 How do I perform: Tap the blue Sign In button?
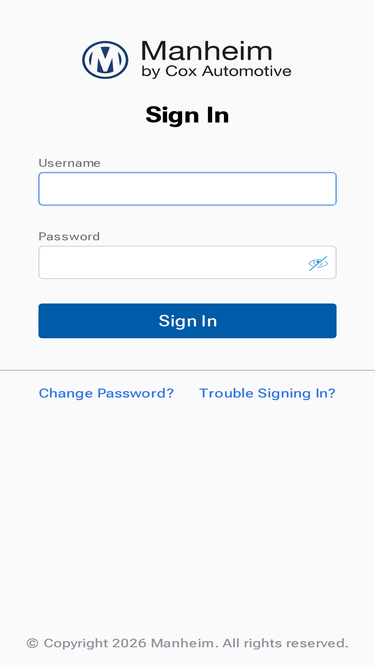pos(187,321)
